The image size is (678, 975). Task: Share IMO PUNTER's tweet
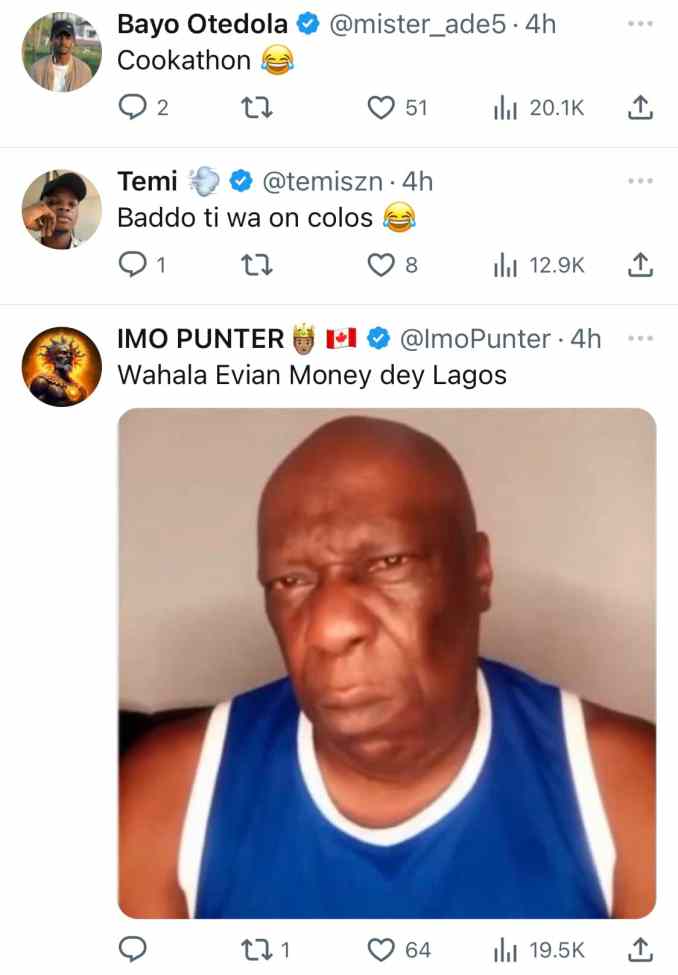click(x=639, y=949)
